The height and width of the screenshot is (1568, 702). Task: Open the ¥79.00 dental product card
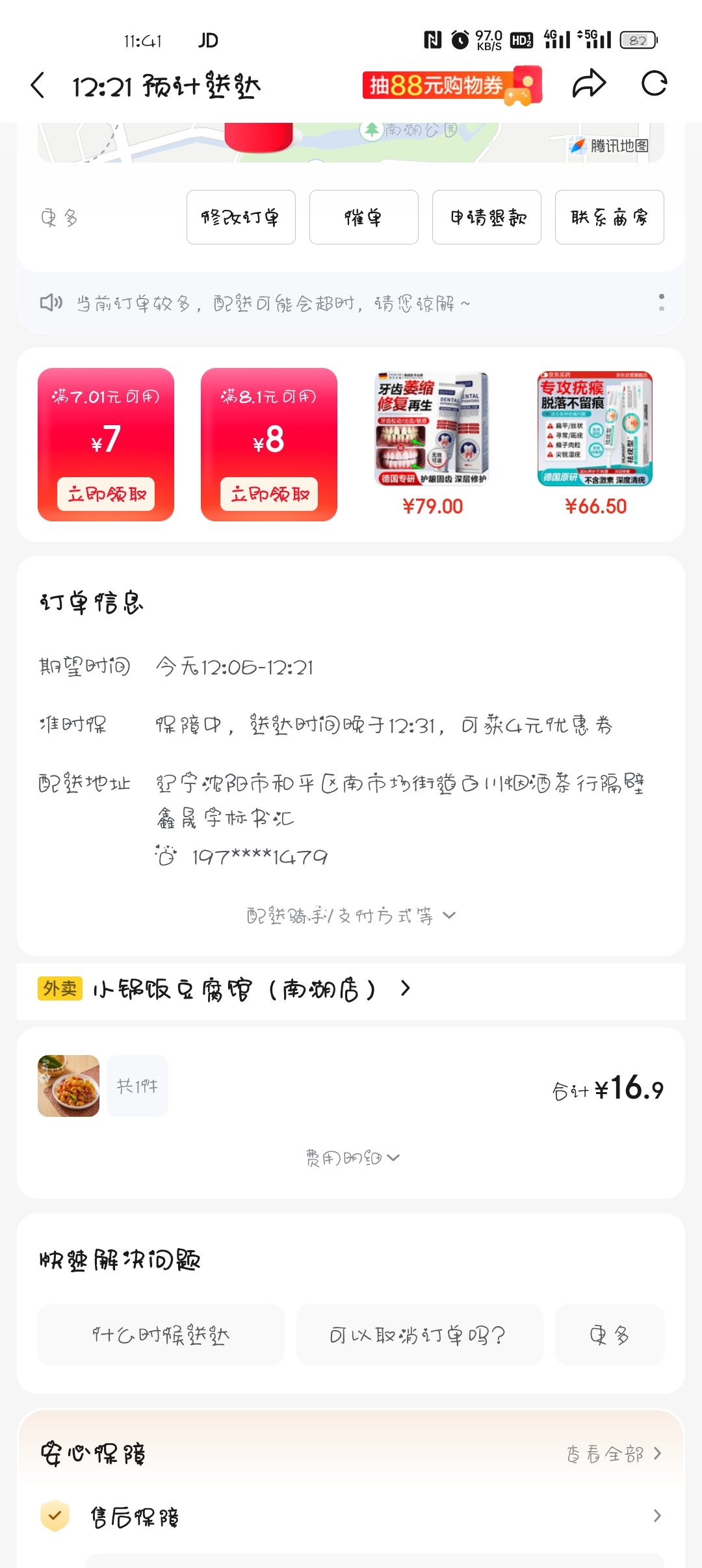click(x=432, y=443)
